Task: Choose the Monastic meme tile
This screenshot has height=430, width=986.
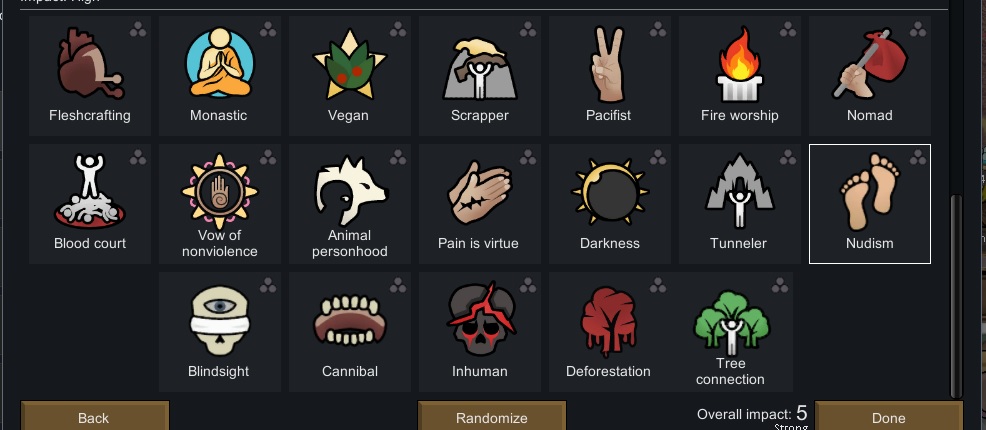Action: point(220,75)
